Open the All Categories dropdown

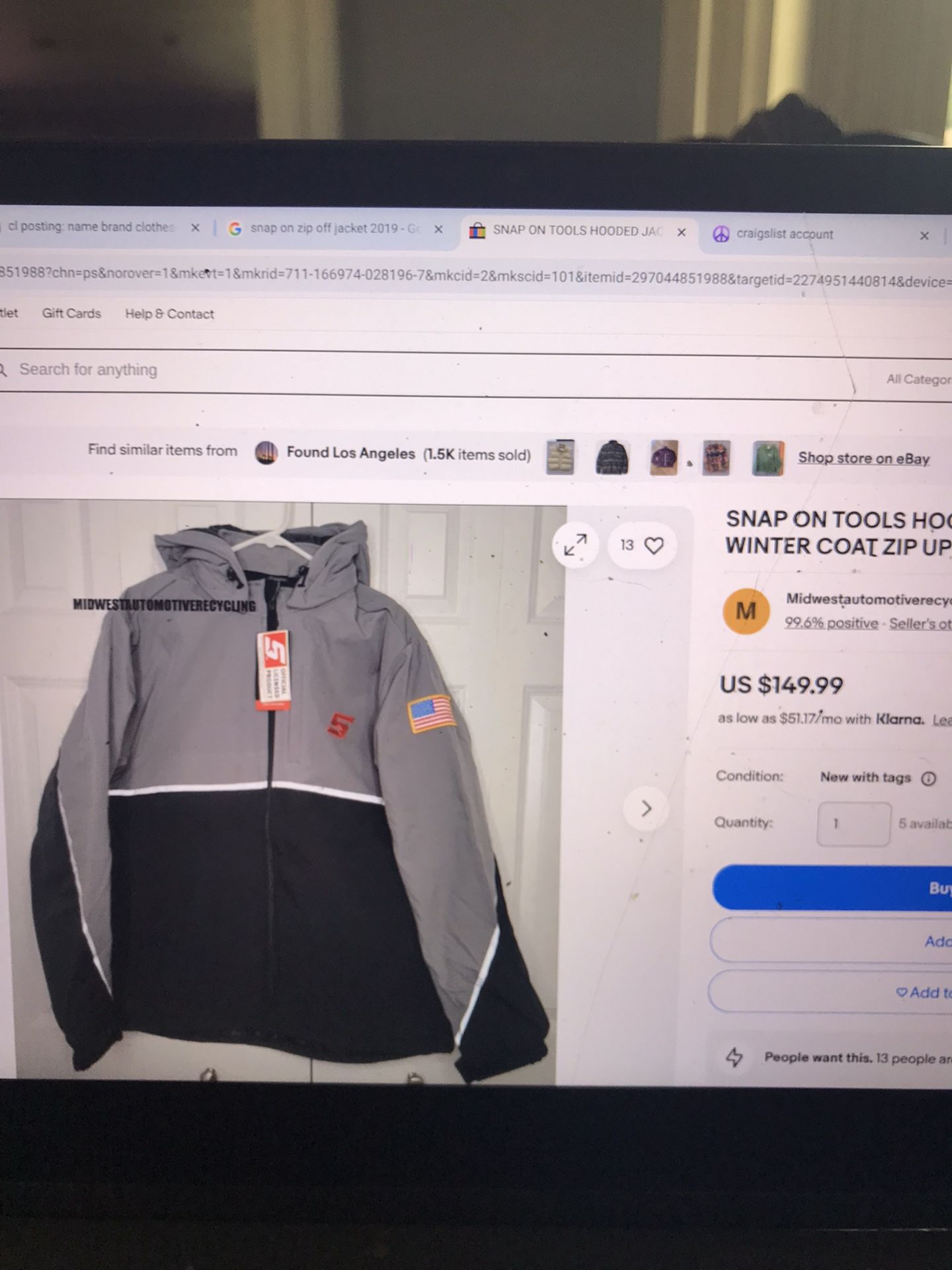919,380
